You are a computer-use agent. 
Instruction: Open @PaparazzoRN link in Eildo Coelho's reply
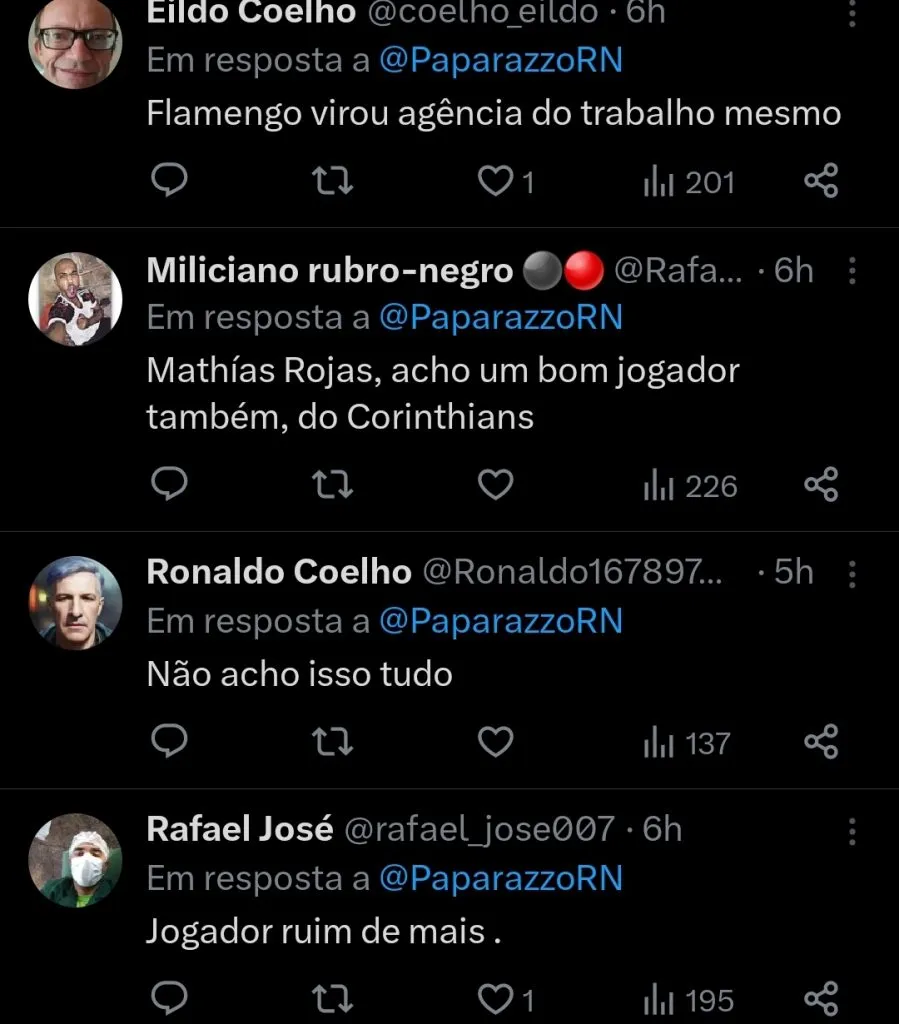point(501,60)
